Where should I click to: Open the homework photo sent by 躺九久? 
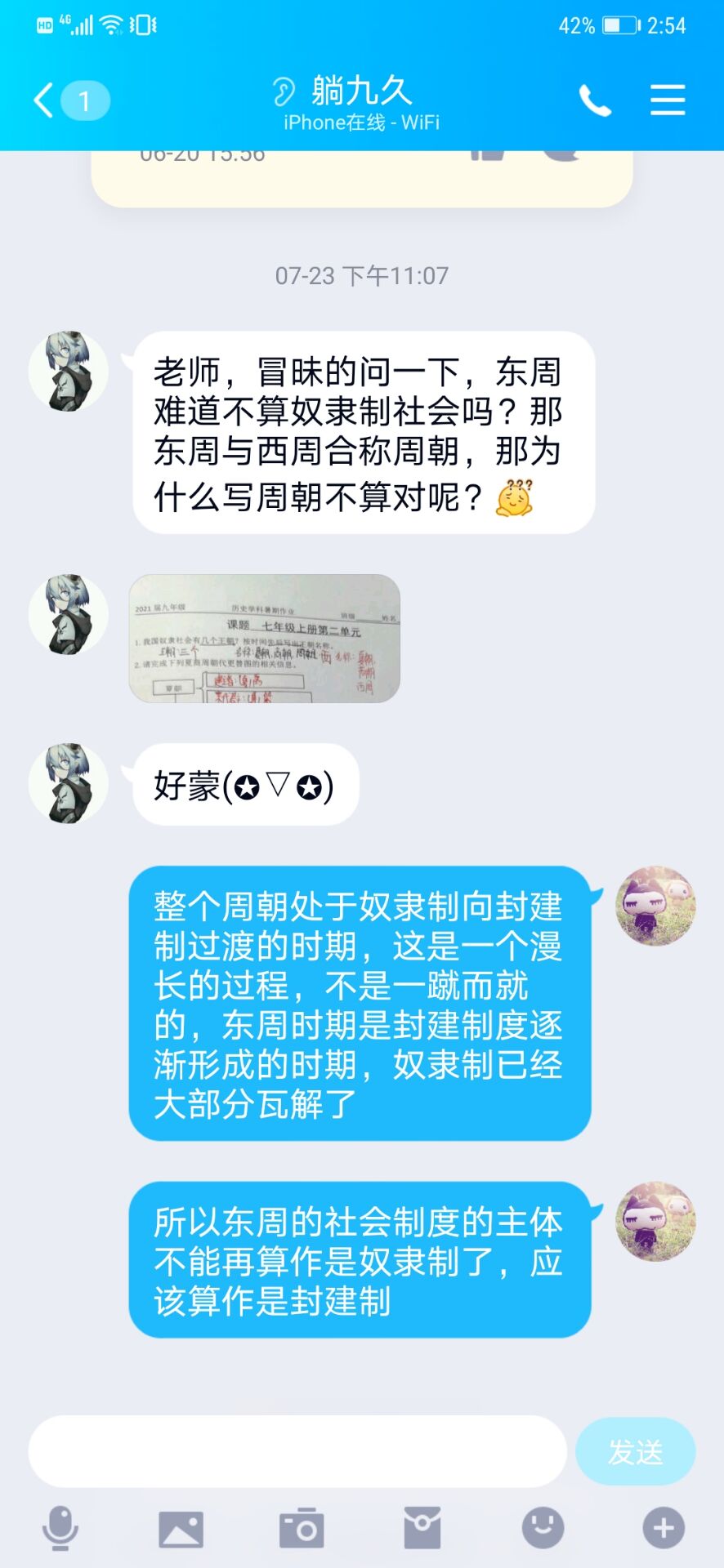click(x=264, y=638)
